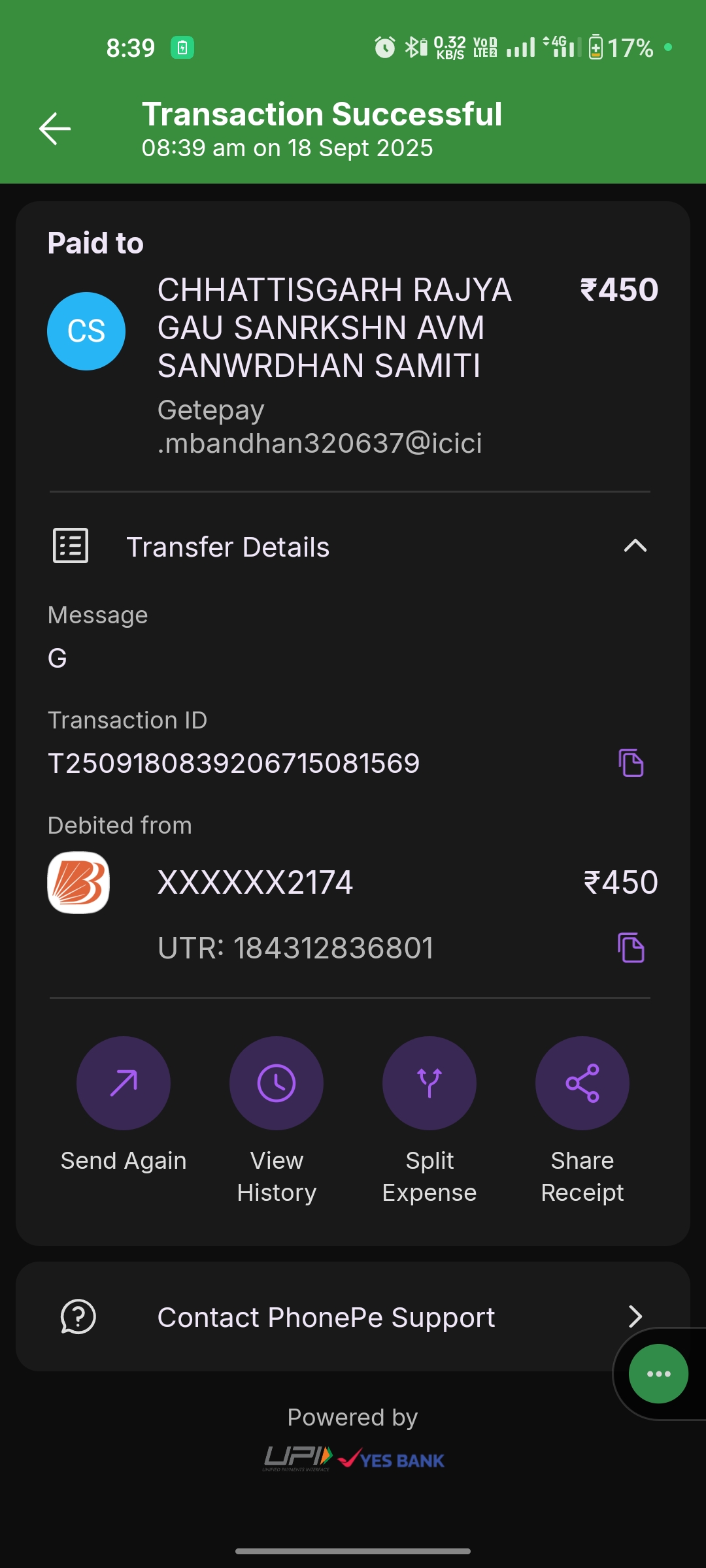Share the receipt

(582, 1083)
